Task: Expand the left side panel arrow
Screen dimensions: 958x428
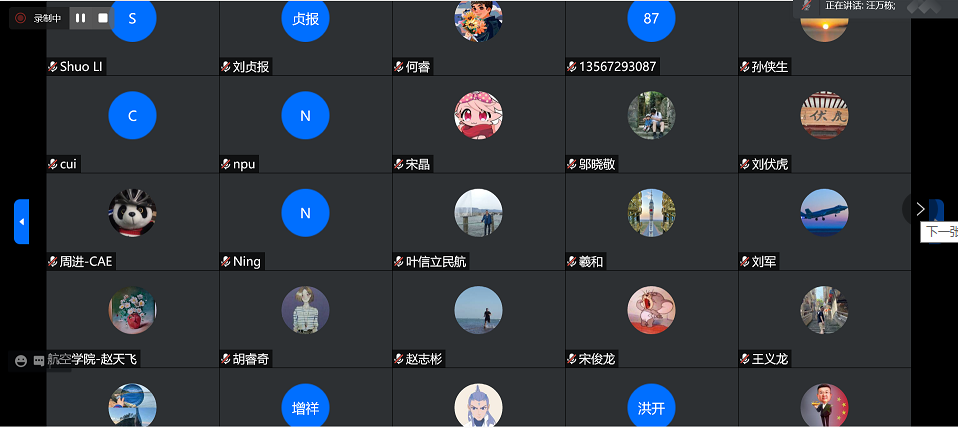Action: tap(21, 222)
